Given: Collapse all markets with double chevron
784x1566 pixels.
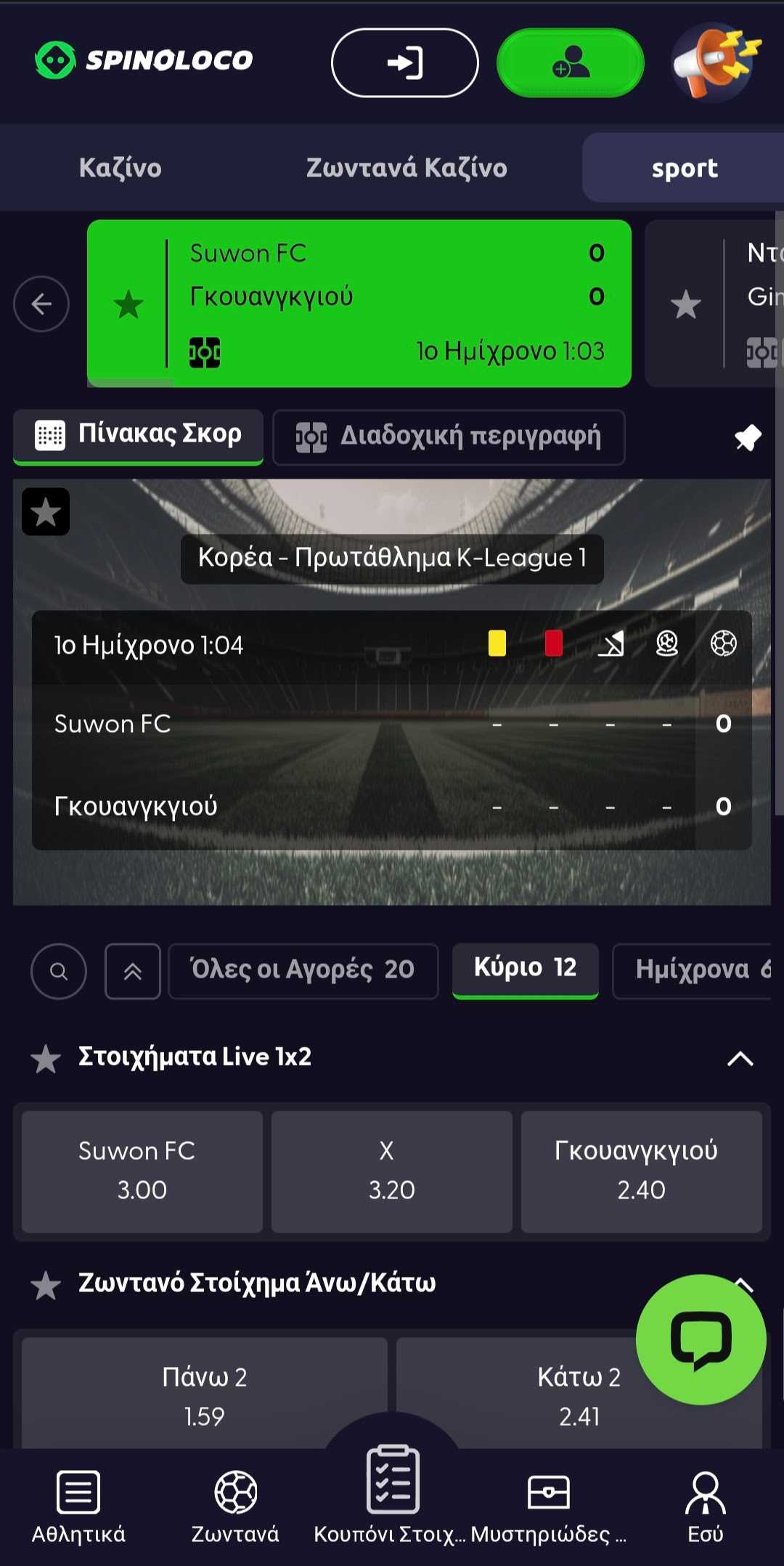Looking at the screenshot, I should pyautogui.click(x=132, y=971).
